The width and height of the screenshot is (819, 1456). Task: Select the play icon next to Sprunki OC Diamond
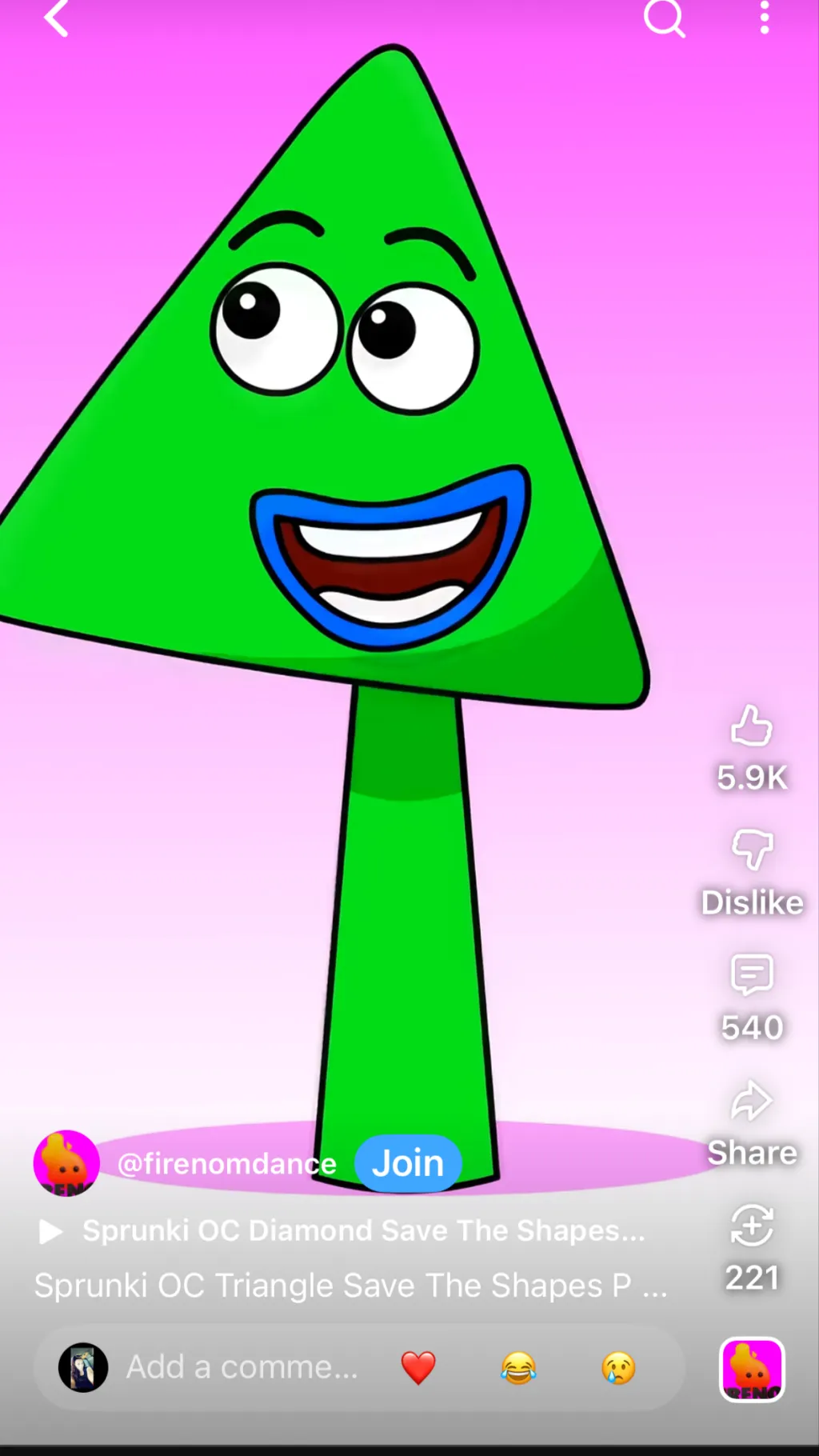[51, 1230]
